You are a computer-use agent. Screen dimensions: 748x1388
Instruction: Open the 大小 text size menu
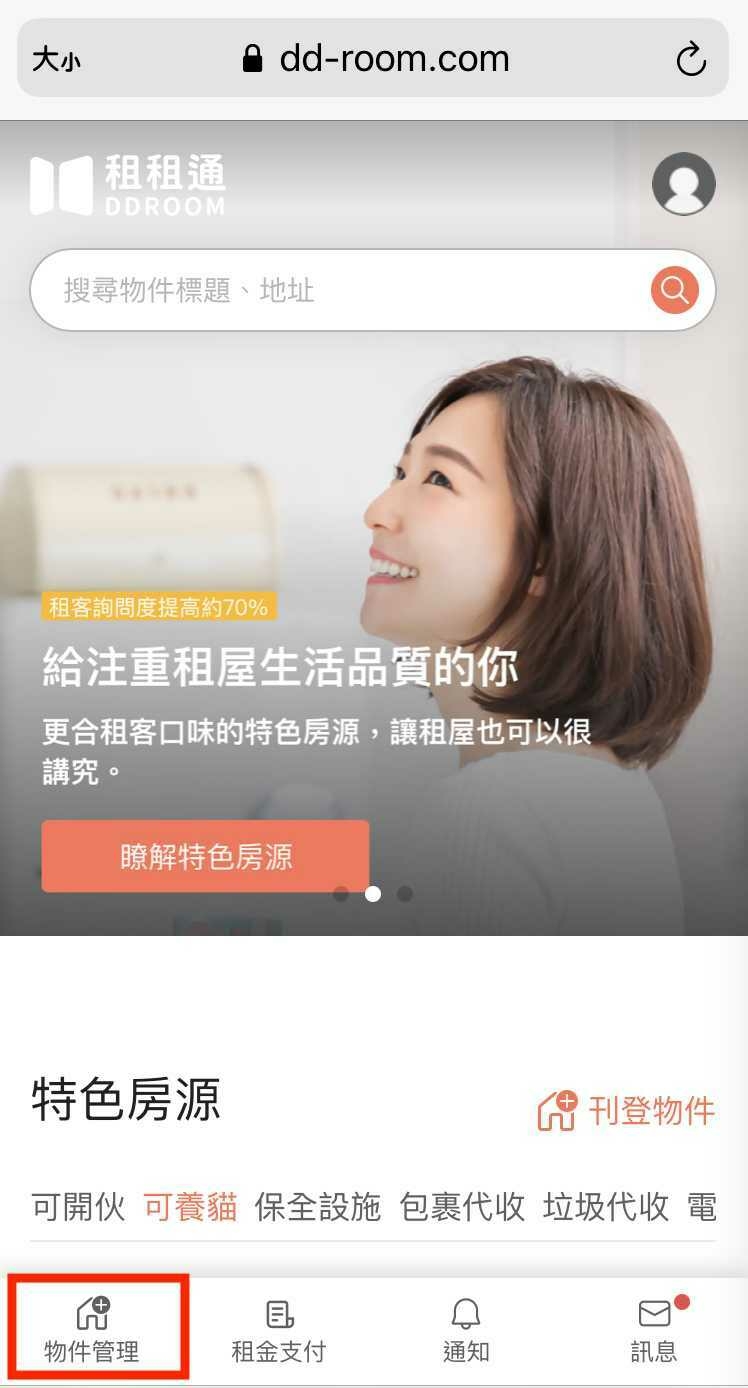[x=56, y=60]
